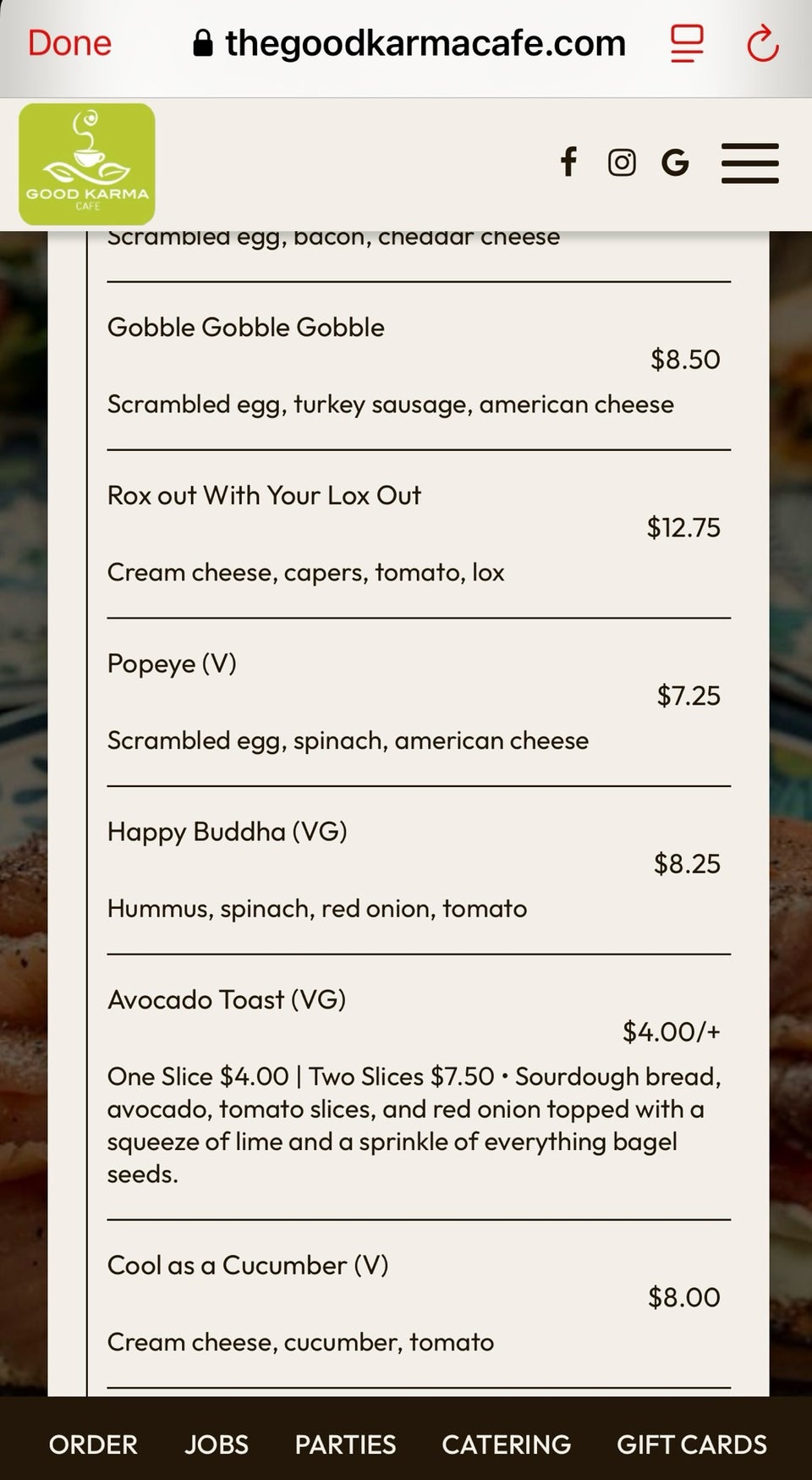
Task: Open the Parties page
Action: click(345, 1444)
